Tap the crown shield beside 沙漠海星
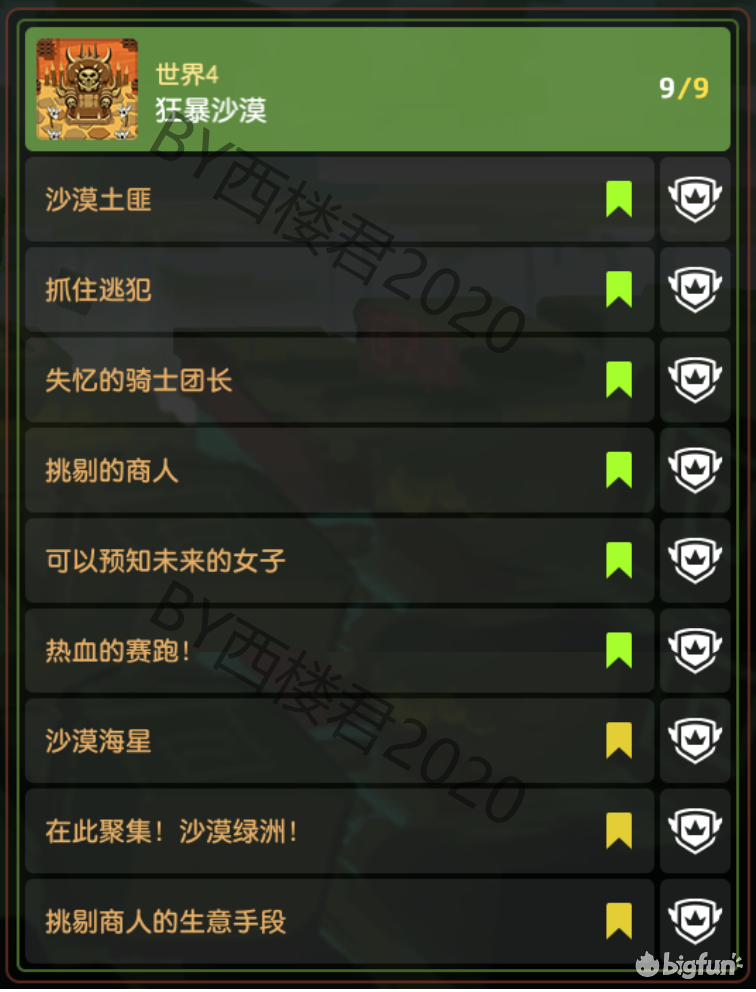756x992 pixels. pyautogui.click(x=695, y=741)
